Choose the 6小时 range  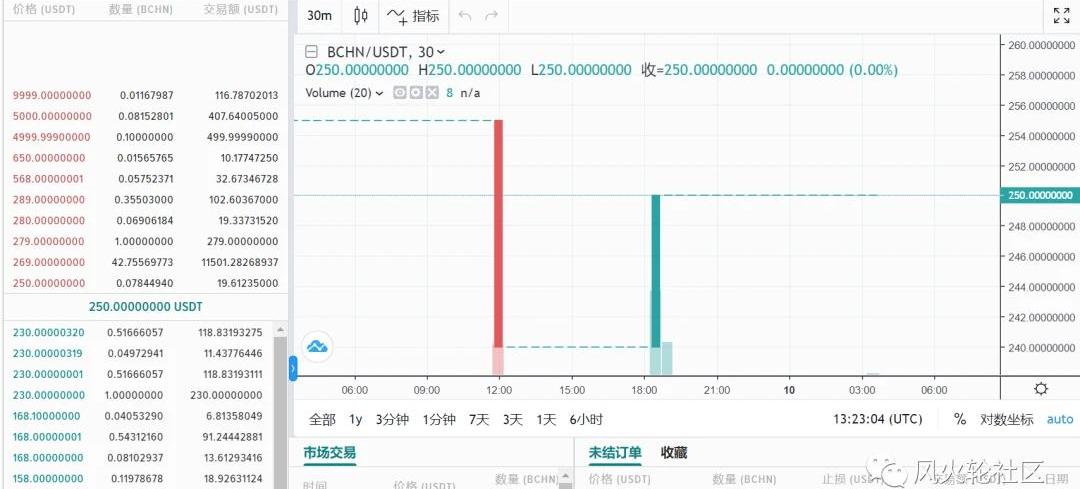[x=585, y=420]
